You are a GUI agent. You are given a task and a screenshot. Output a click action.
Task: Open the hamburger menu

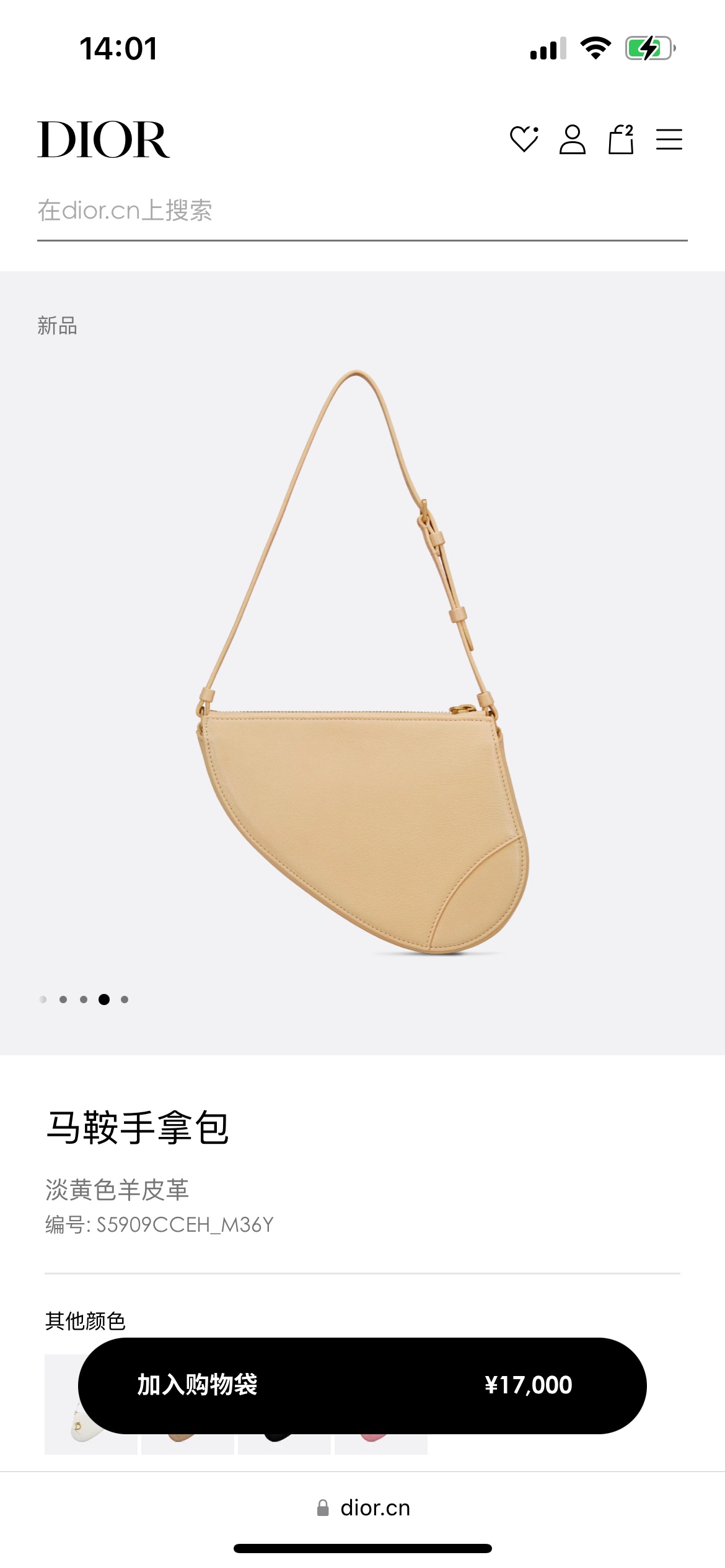669,139
